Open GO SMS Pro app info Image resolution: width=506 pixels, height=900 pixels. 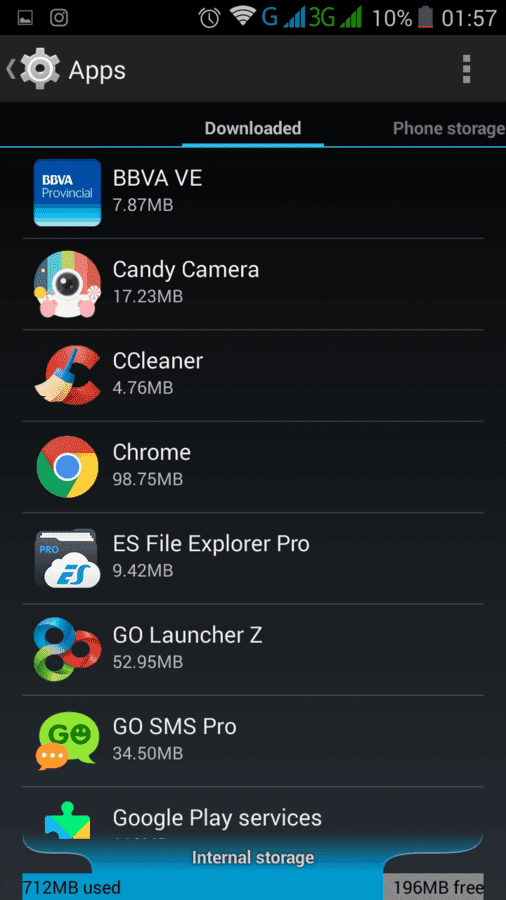tap(253, 740)
